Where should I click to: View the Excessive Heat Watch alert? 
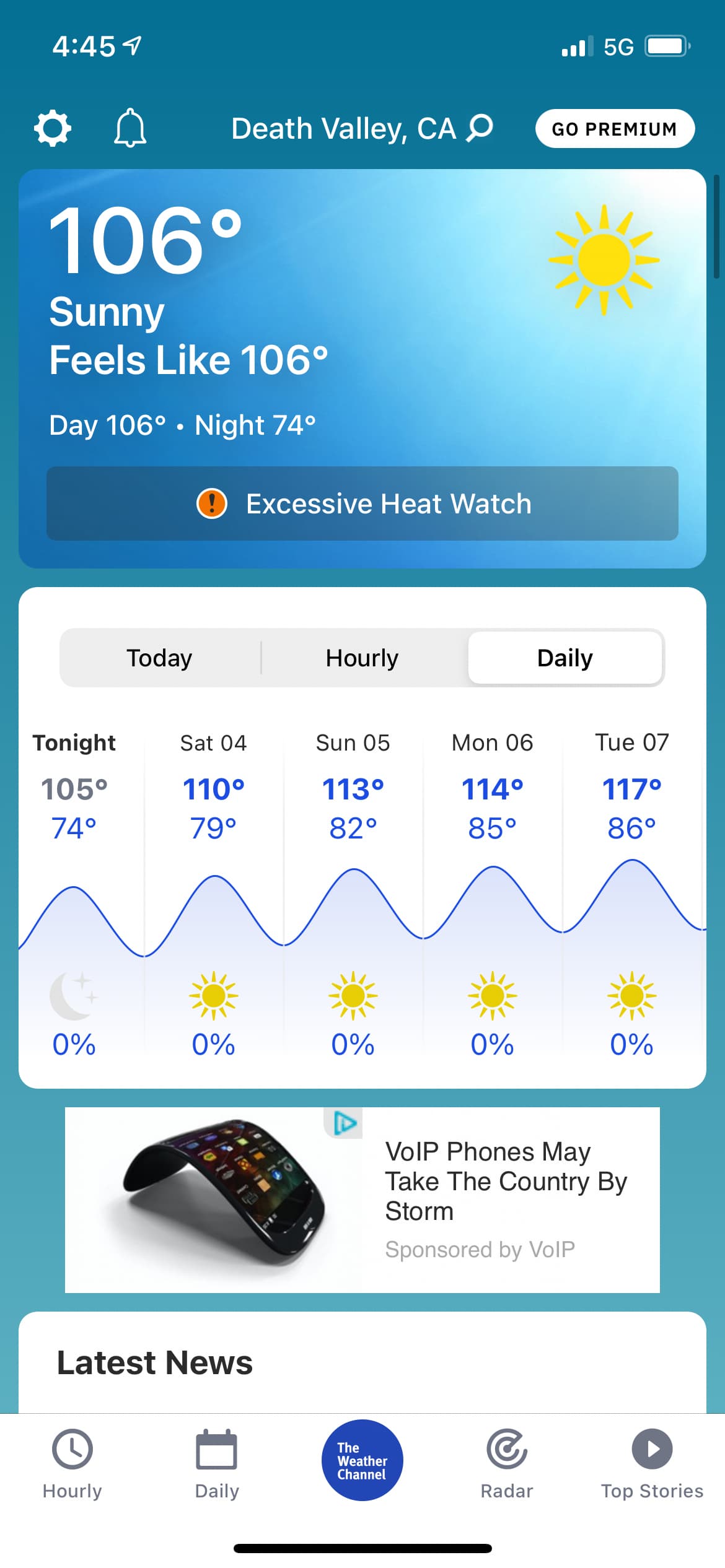(362, 503)
